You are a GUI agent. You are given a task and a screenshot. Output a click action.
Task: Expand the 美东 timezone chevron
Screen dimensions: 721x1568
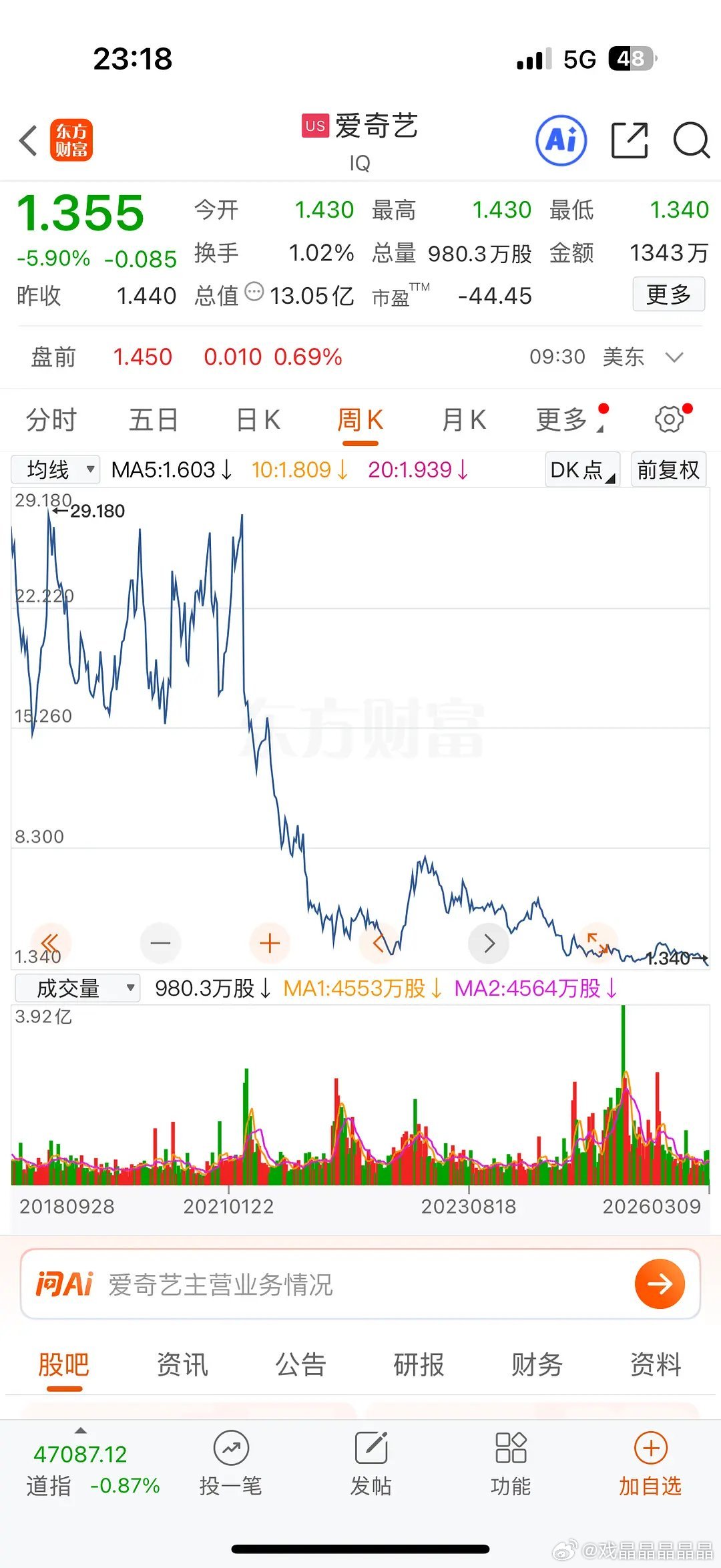click(x=674, y=357)
